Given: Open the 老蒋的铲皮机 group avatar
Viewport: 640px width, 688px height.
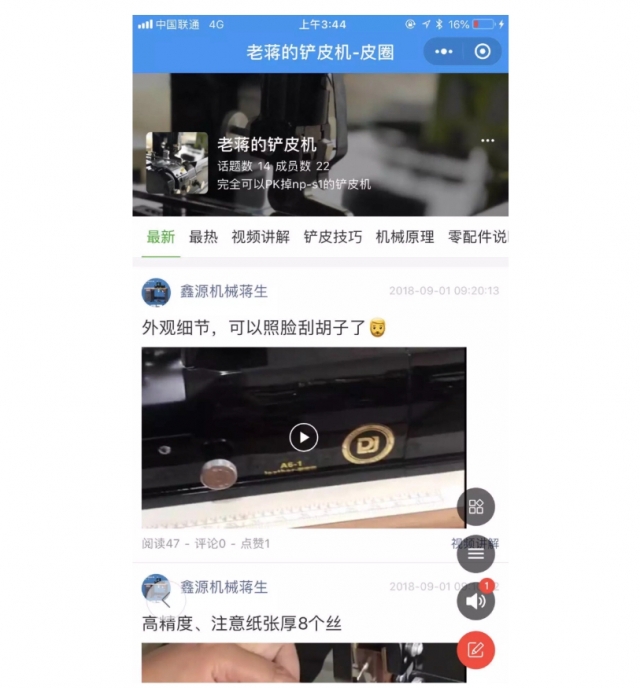Looking at the screenshot, I should click(x=176, y=162).
